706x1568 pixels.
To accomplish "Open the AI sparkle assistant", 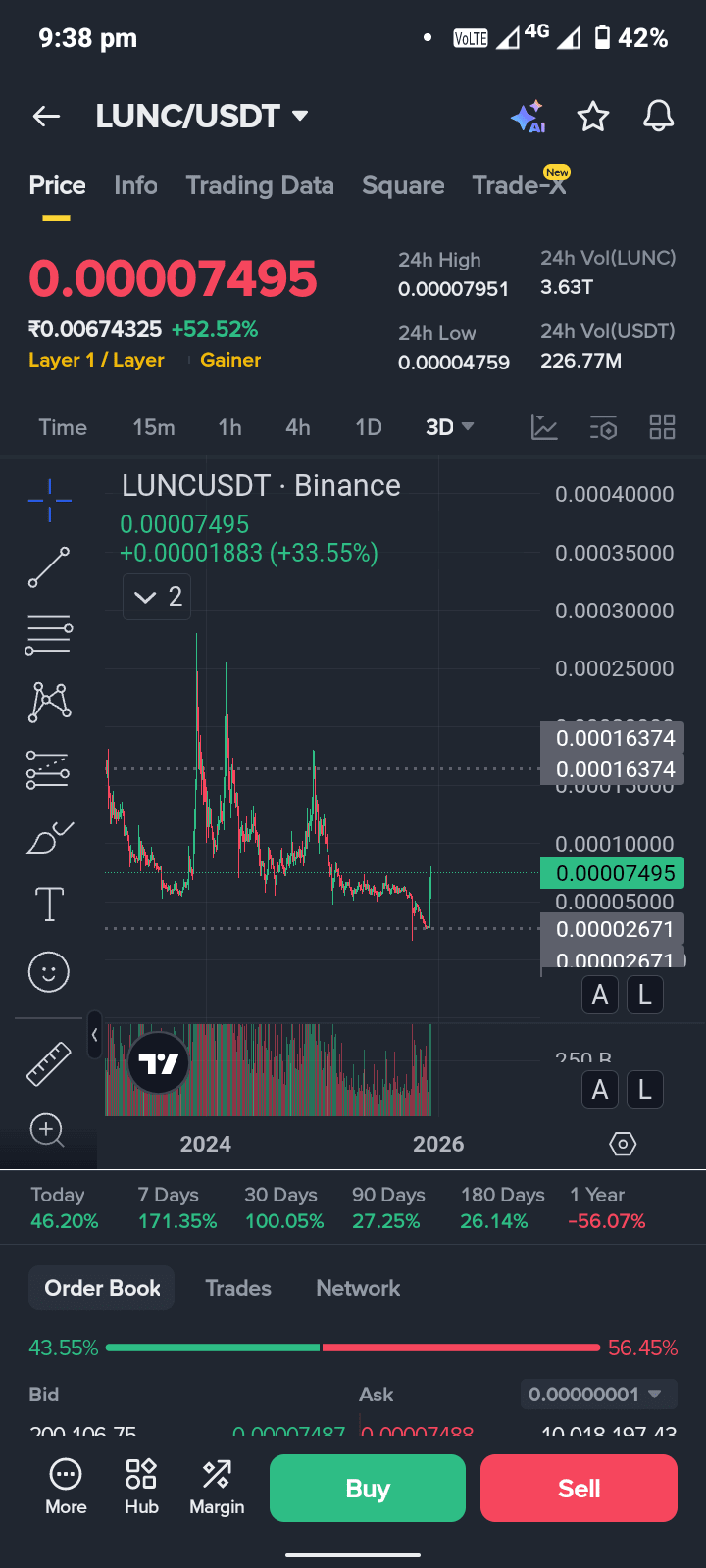I will (x=528, y=117).
